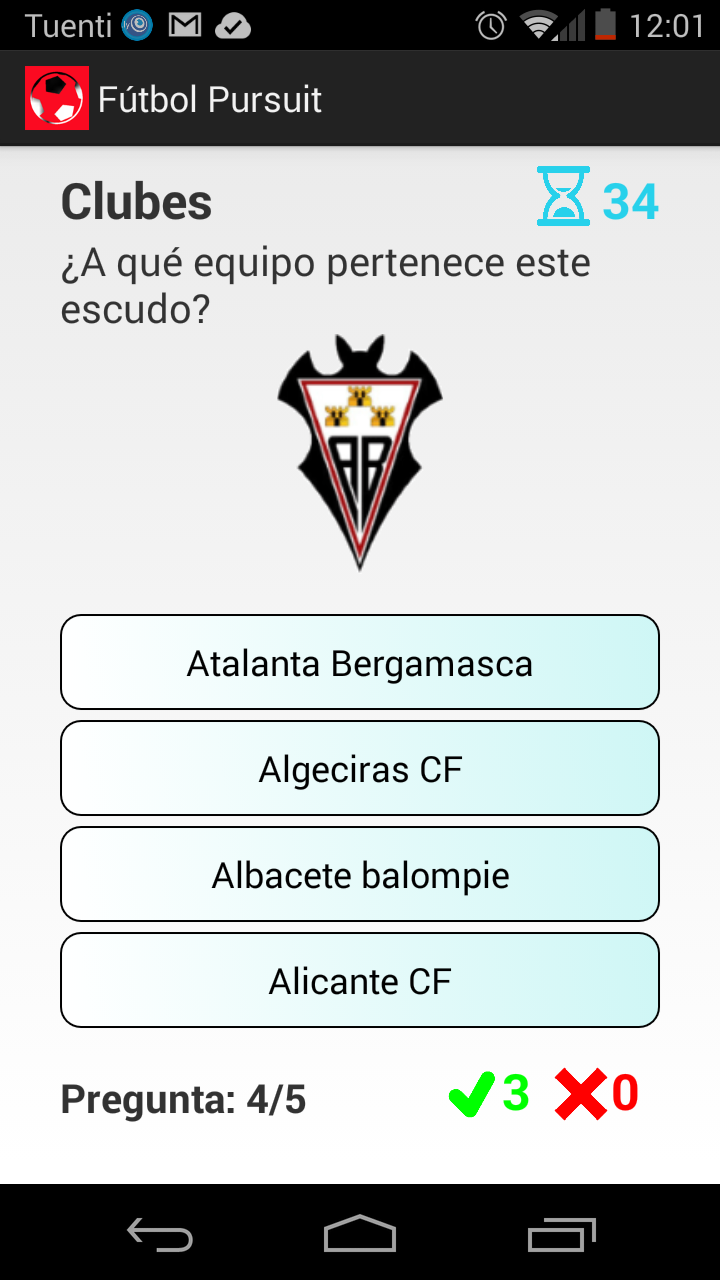This screenshot has width=720, height=1280.
Task: Select the Atalanta Bergamasca answer
Action: [x=360, y=663]
